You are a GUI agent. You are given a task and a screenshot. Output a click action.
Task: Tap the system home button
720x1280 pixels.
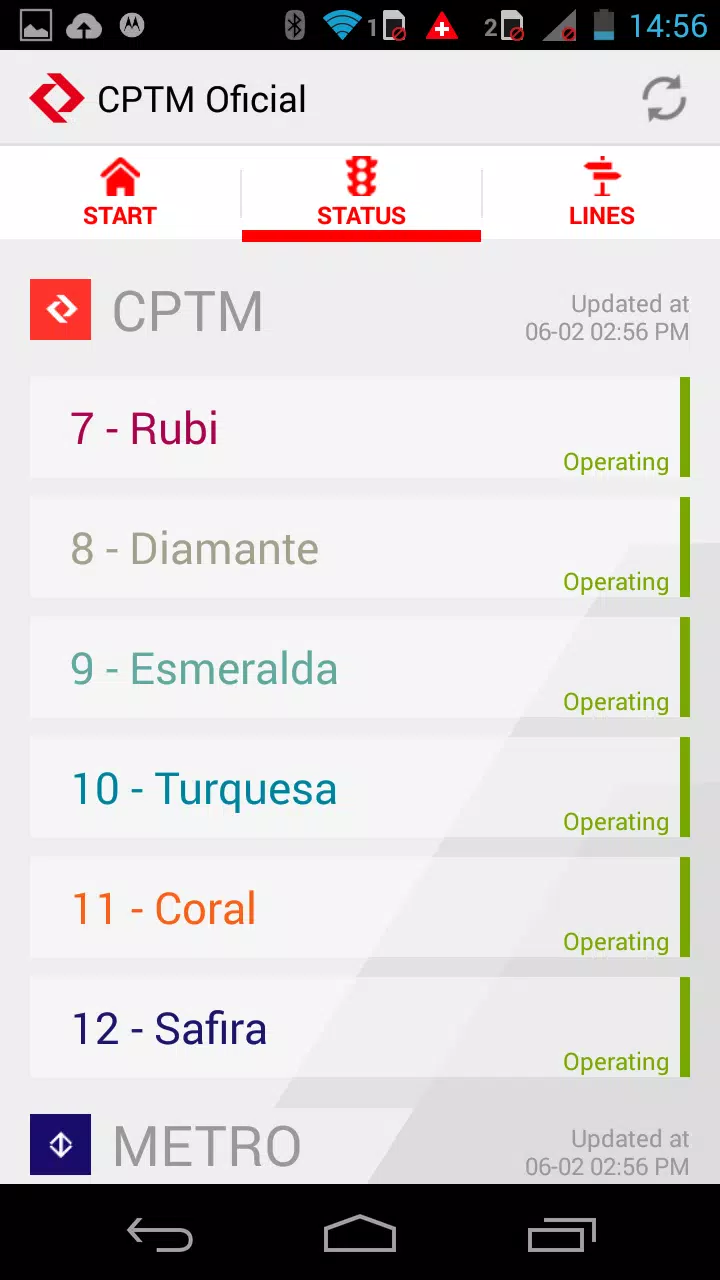click(x=360, y=1234)
